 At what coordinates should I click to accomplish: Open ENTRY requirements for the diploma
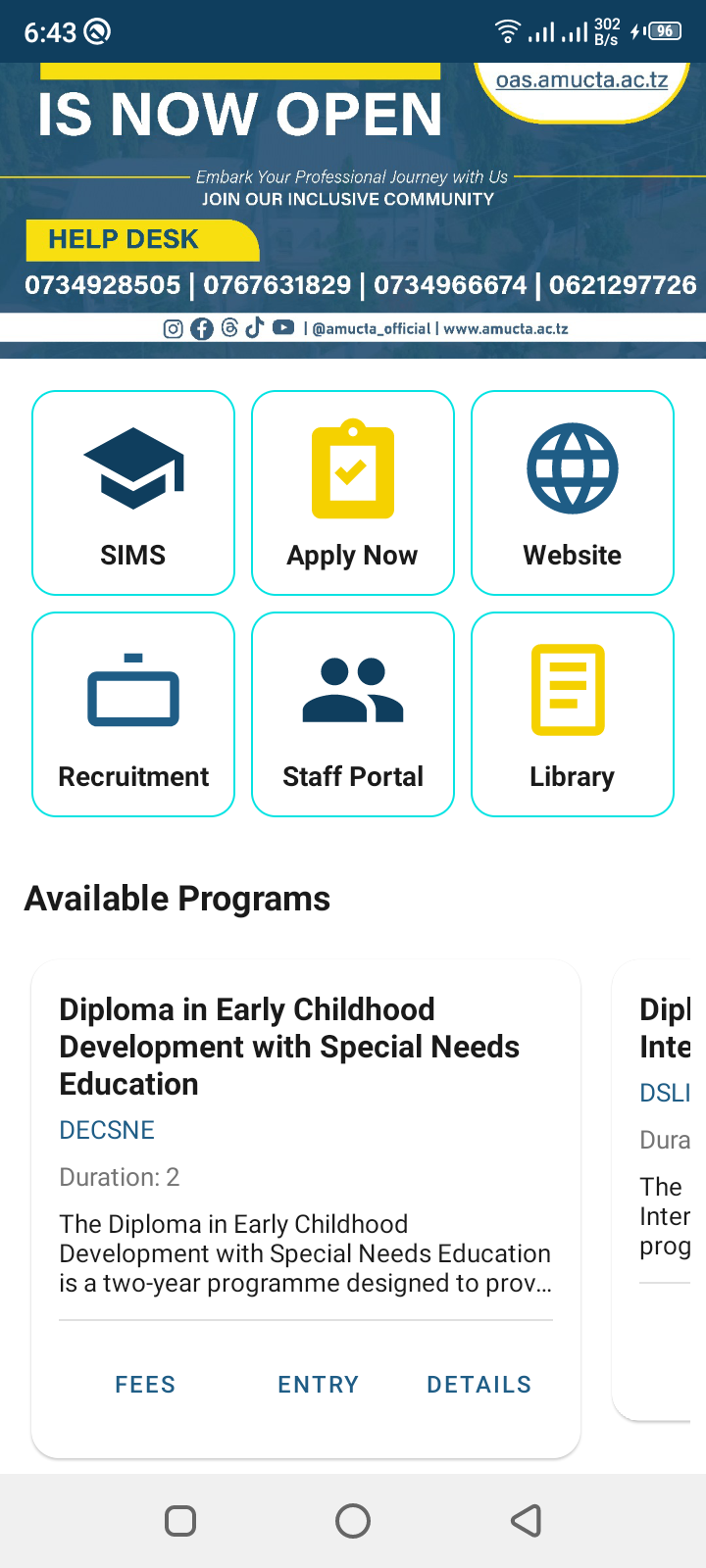click(318, 1384)
